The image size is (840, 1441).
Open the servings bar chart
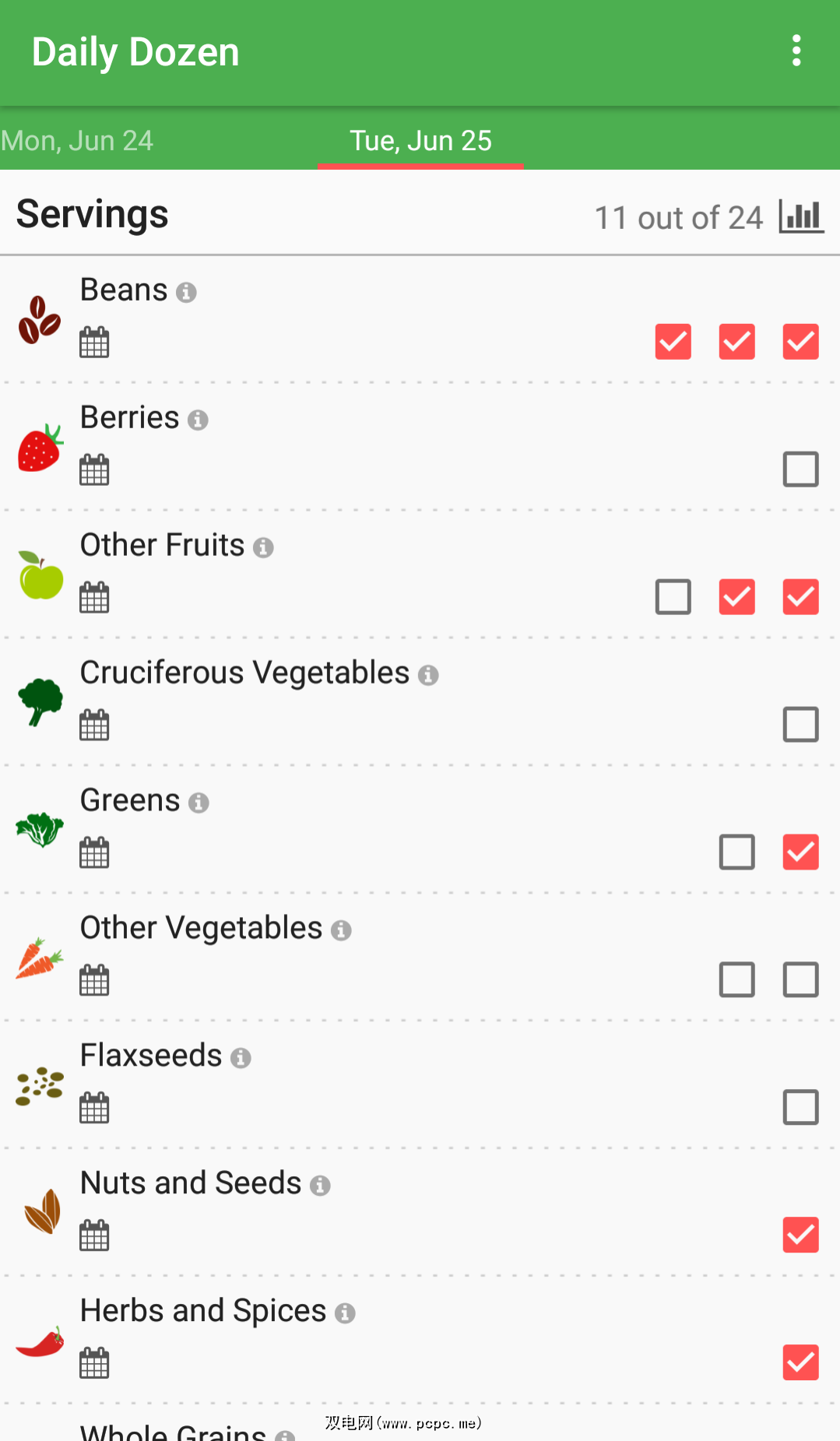(801, 216)
